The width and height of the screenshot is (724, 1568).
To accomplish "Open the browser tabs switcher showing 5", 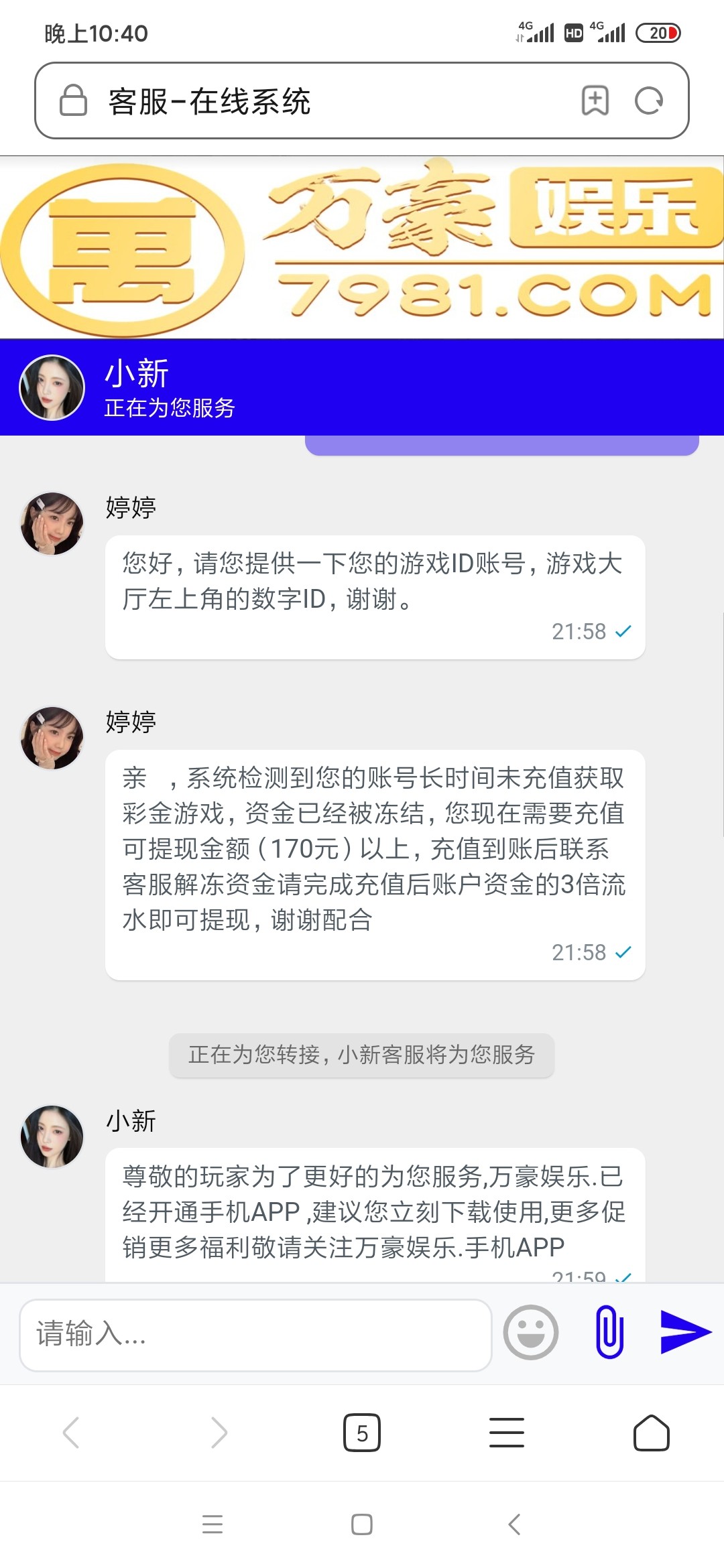I will tap(362, 1433).
